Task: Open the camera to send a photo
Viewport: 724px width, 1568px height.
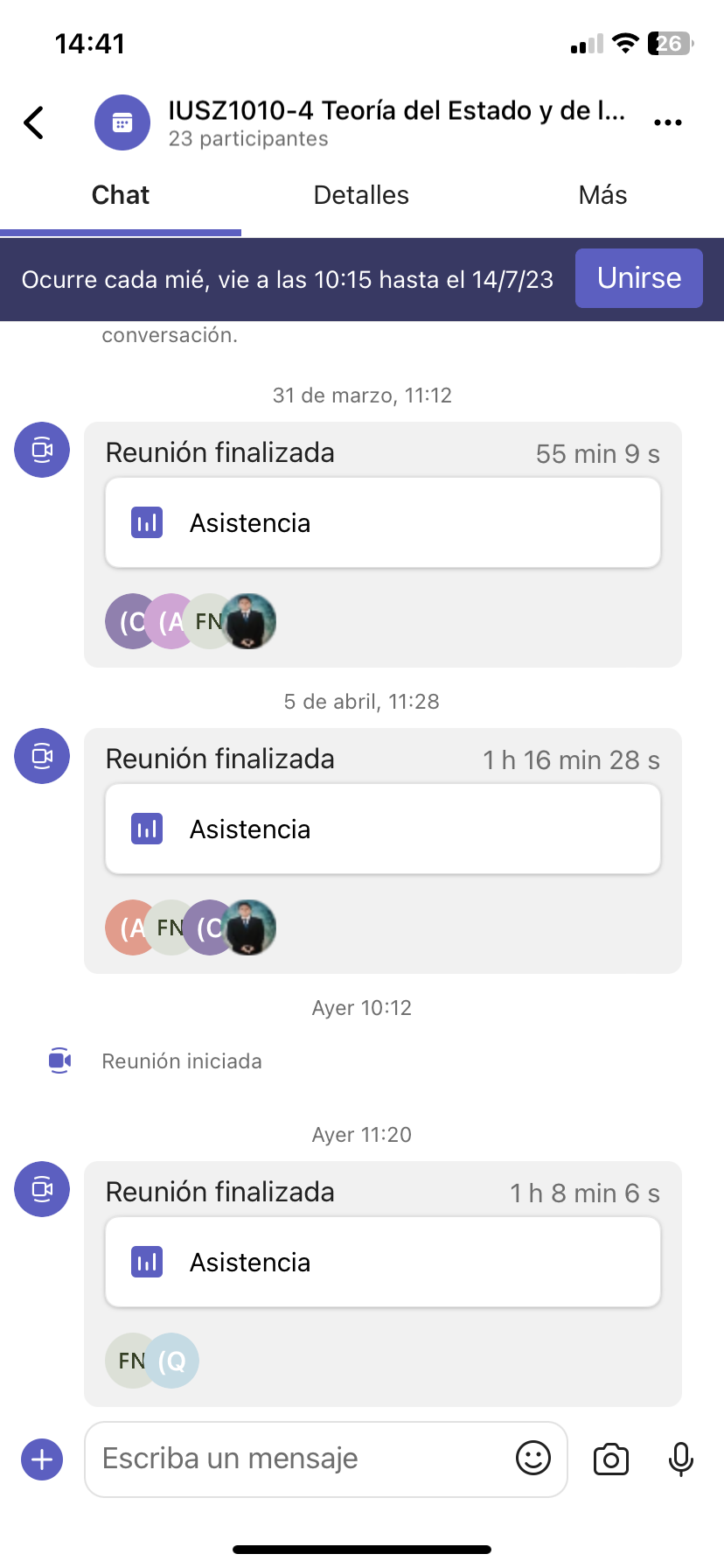Action: (611, 1459)
